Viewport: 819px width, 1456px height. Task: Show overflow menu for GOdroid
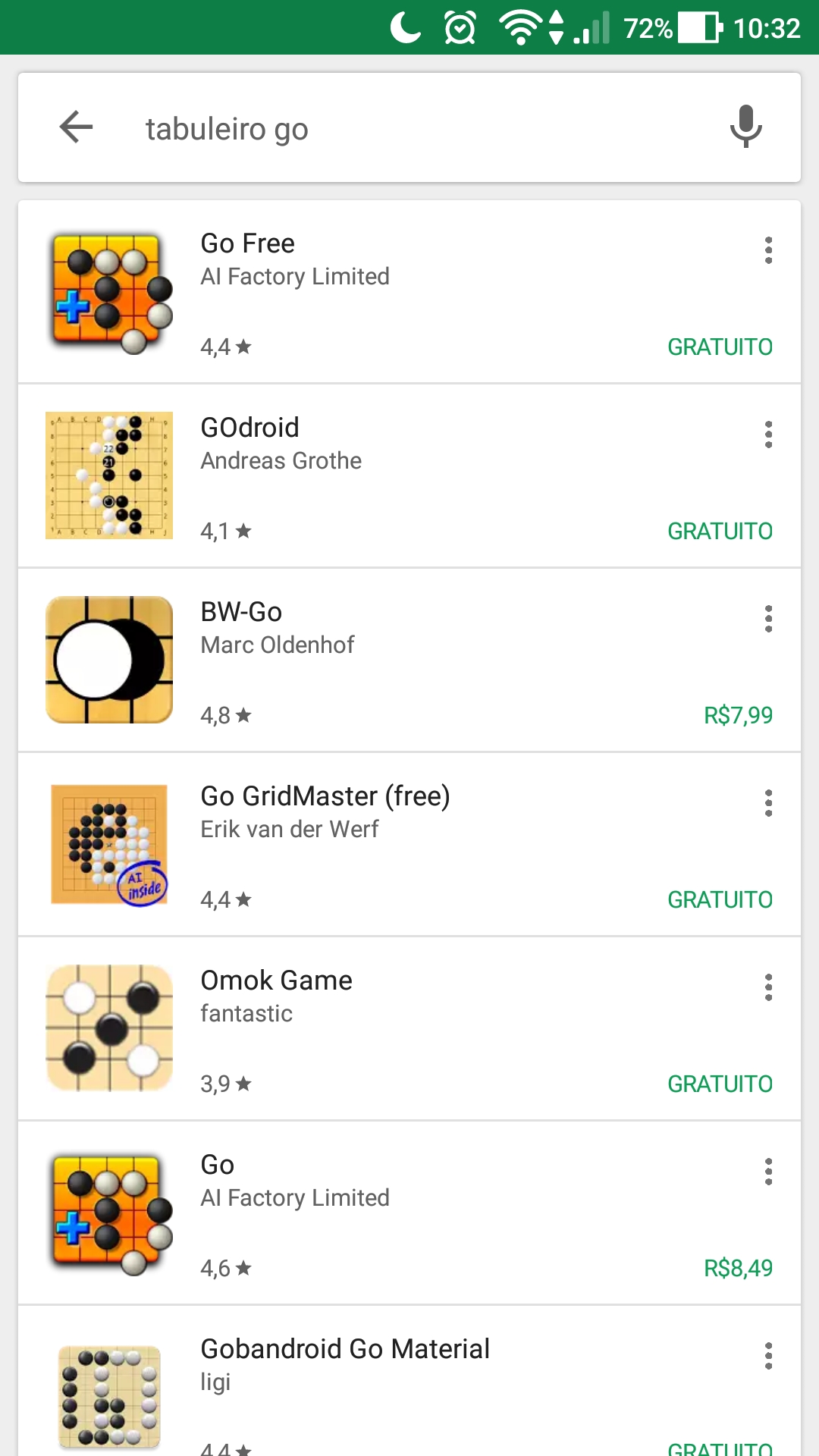coord(768,435)
